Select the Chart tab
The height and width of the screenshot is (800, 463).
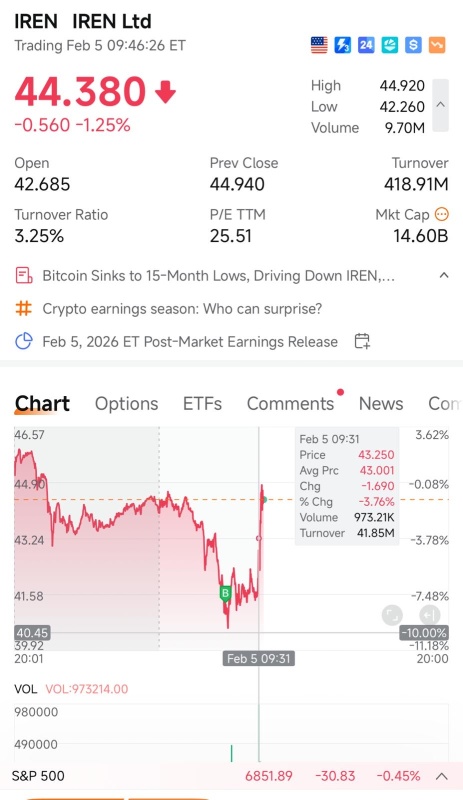42,404
